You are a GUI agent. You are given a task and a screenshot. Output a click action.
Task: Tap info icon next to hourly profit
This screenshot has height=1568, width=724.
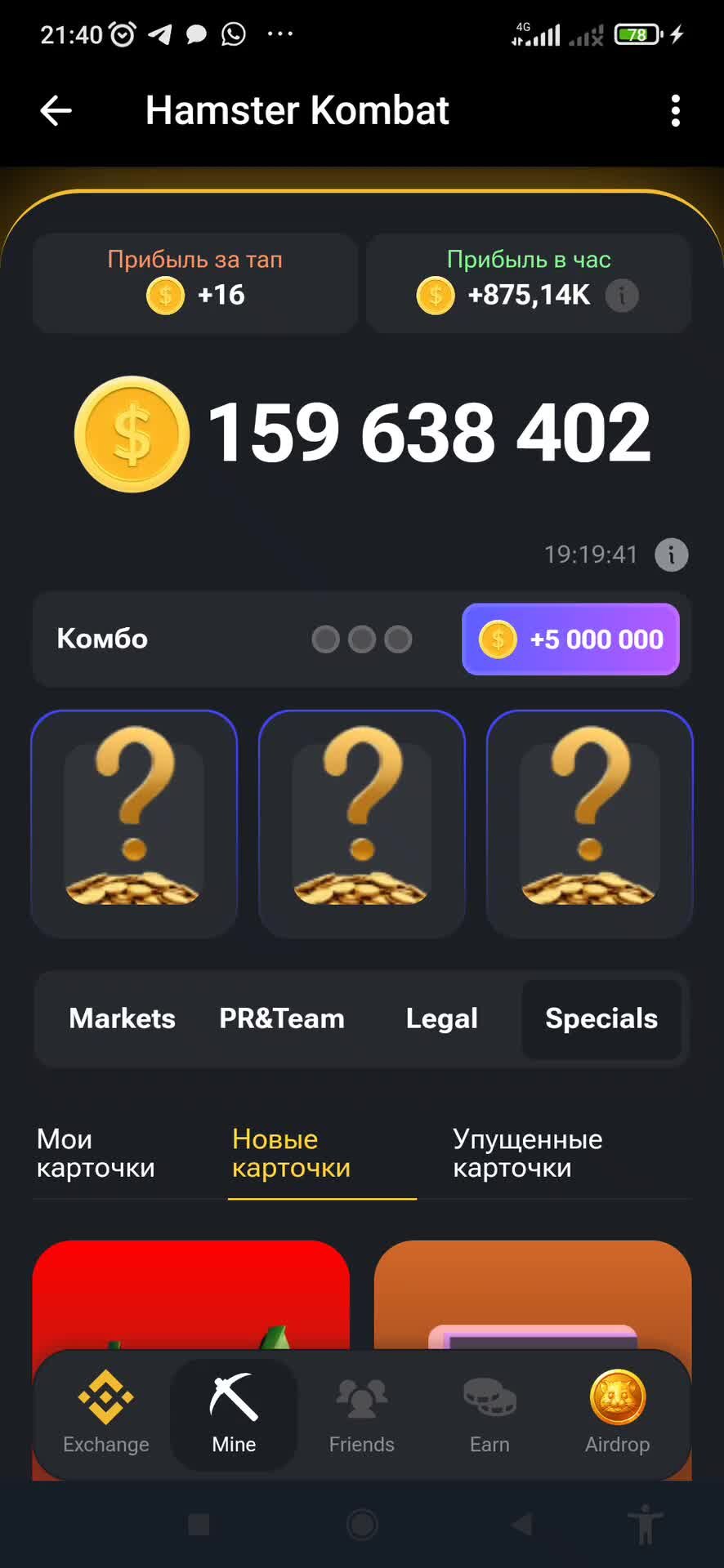(622, 296)
